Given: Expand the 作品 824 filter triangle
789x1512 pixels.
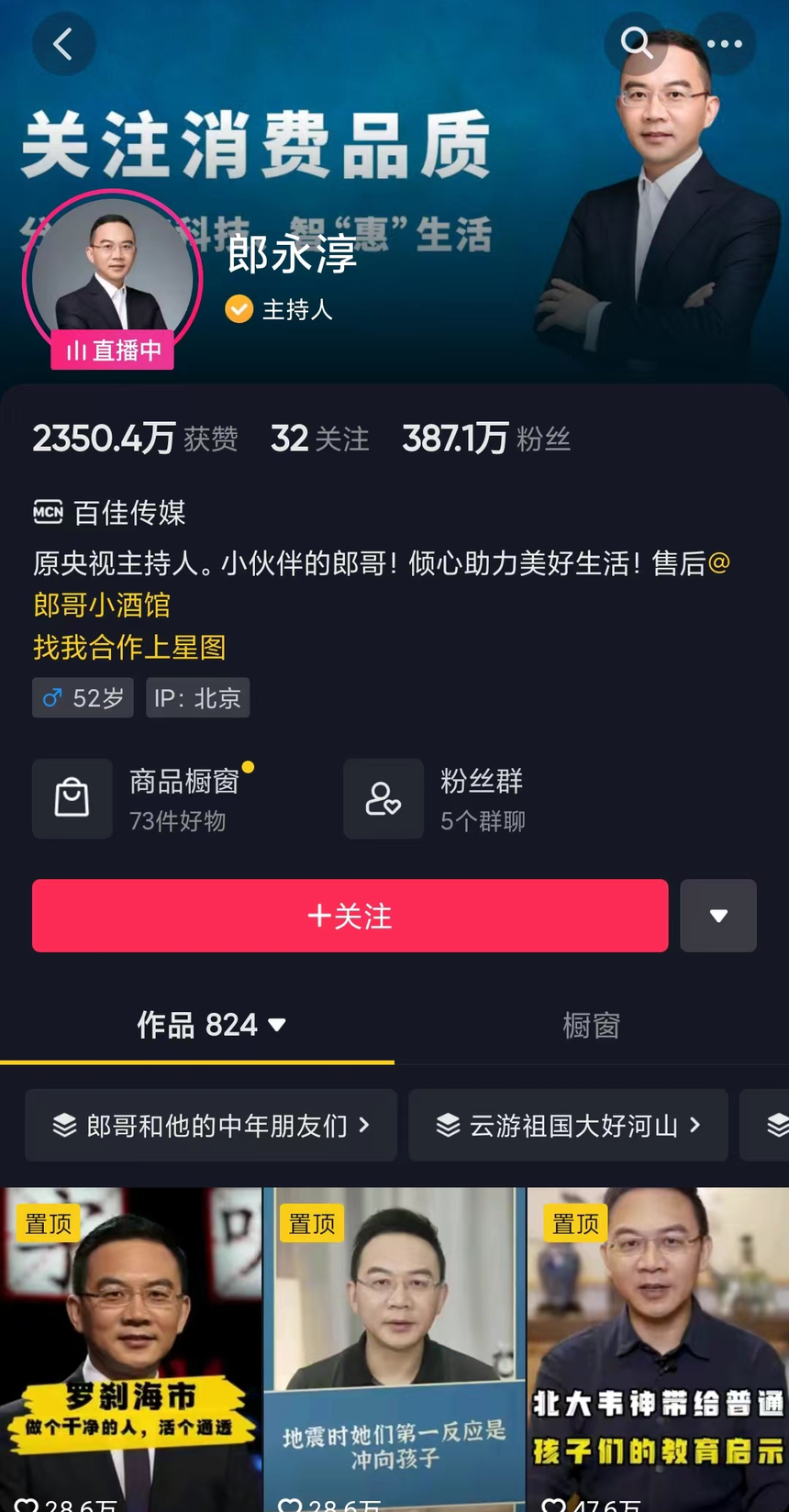Looking at the screenshot, I should pyautogui.click(x=276, y=1026).
